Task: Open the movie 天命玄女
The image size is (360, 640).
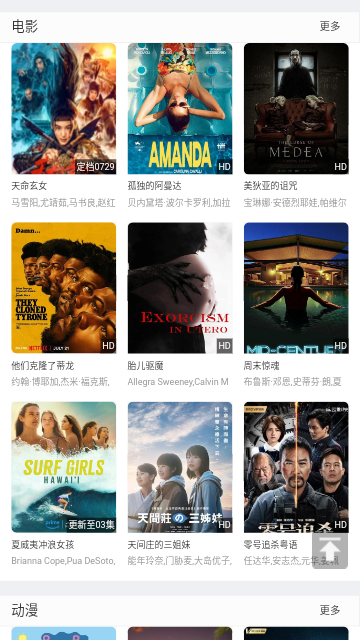Action: pyautogui.click(x=64, y=109)
